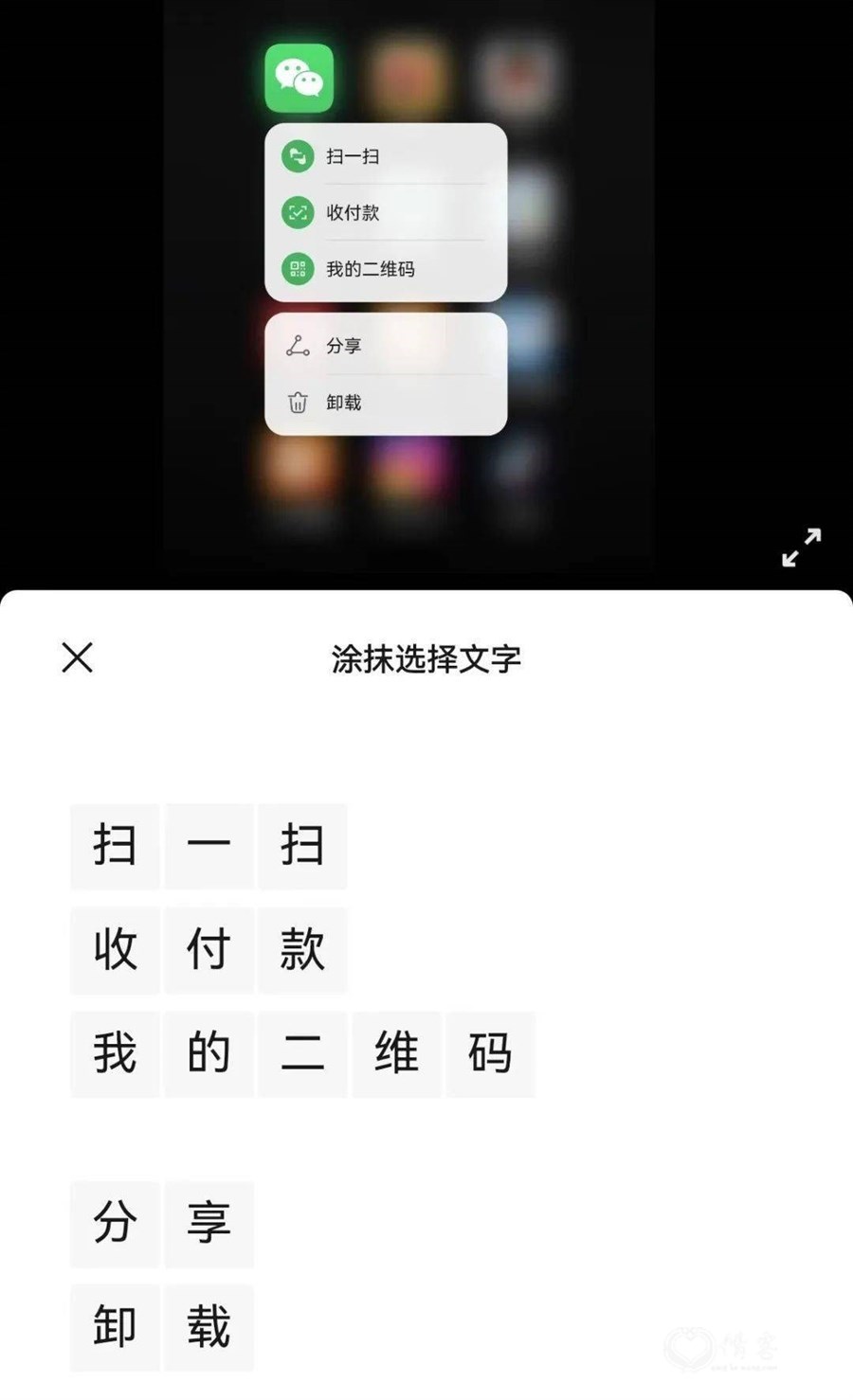
Task: Select the character 付
Action: click(x=209, y=950)
